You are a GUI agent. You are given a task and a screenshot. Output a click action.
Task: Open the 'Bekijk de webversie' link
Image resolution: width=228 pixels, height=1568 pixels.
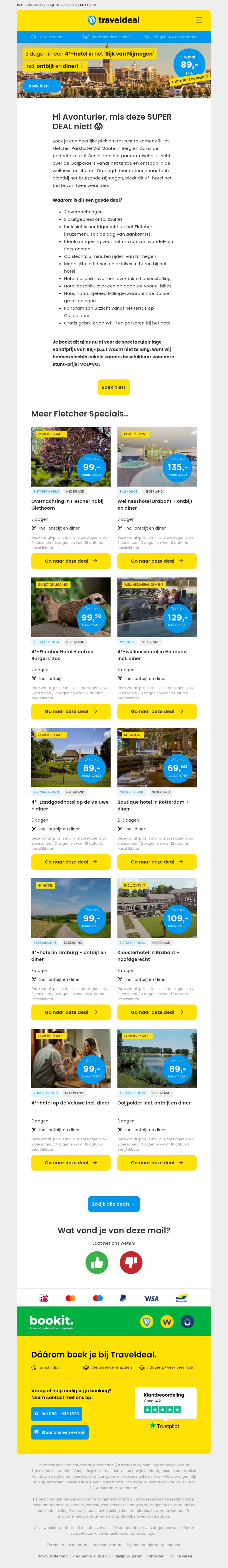62,5
